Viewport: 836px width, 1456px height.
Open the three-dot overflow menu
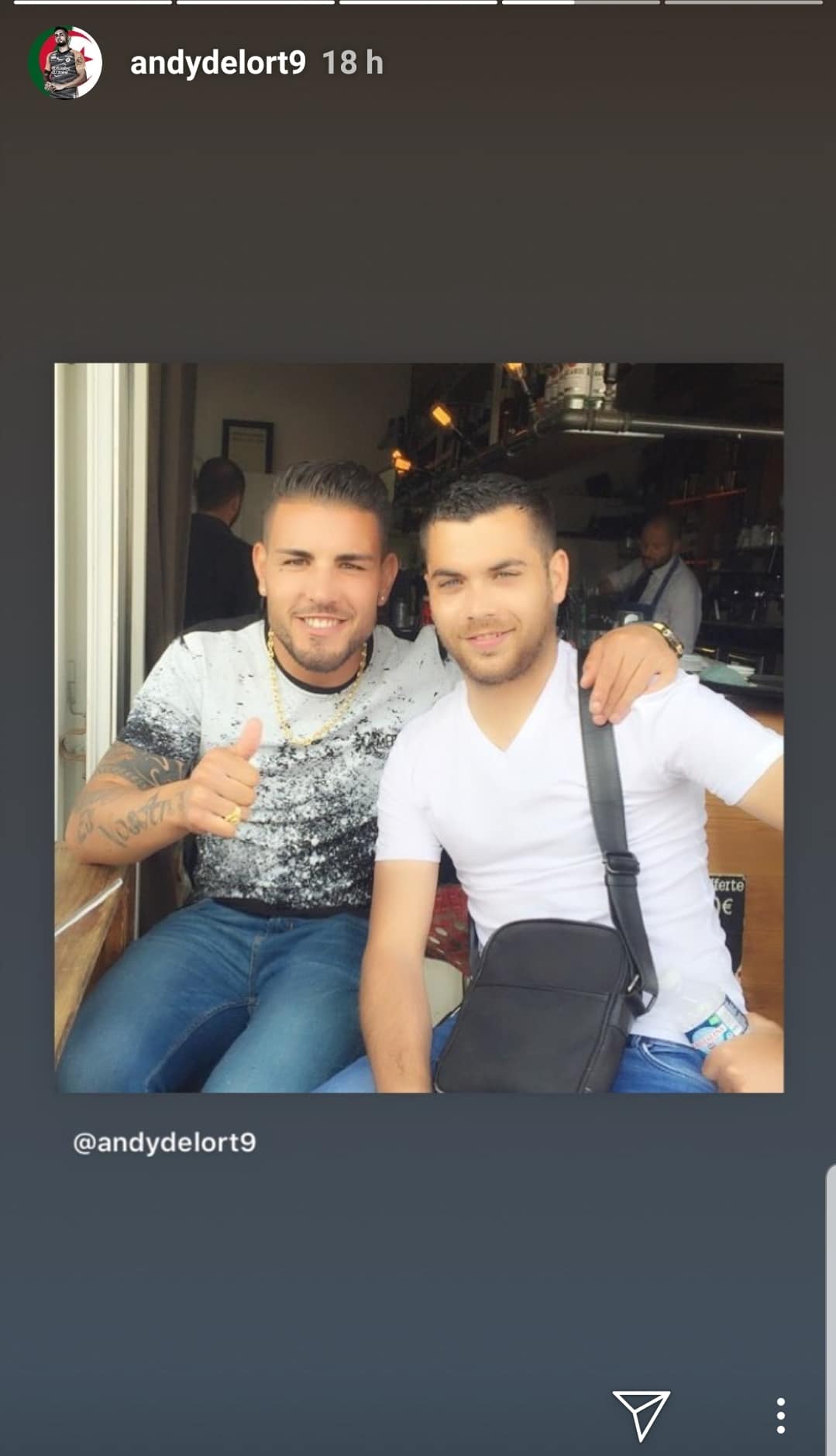pyautogui.click(x=780, y=1415)
